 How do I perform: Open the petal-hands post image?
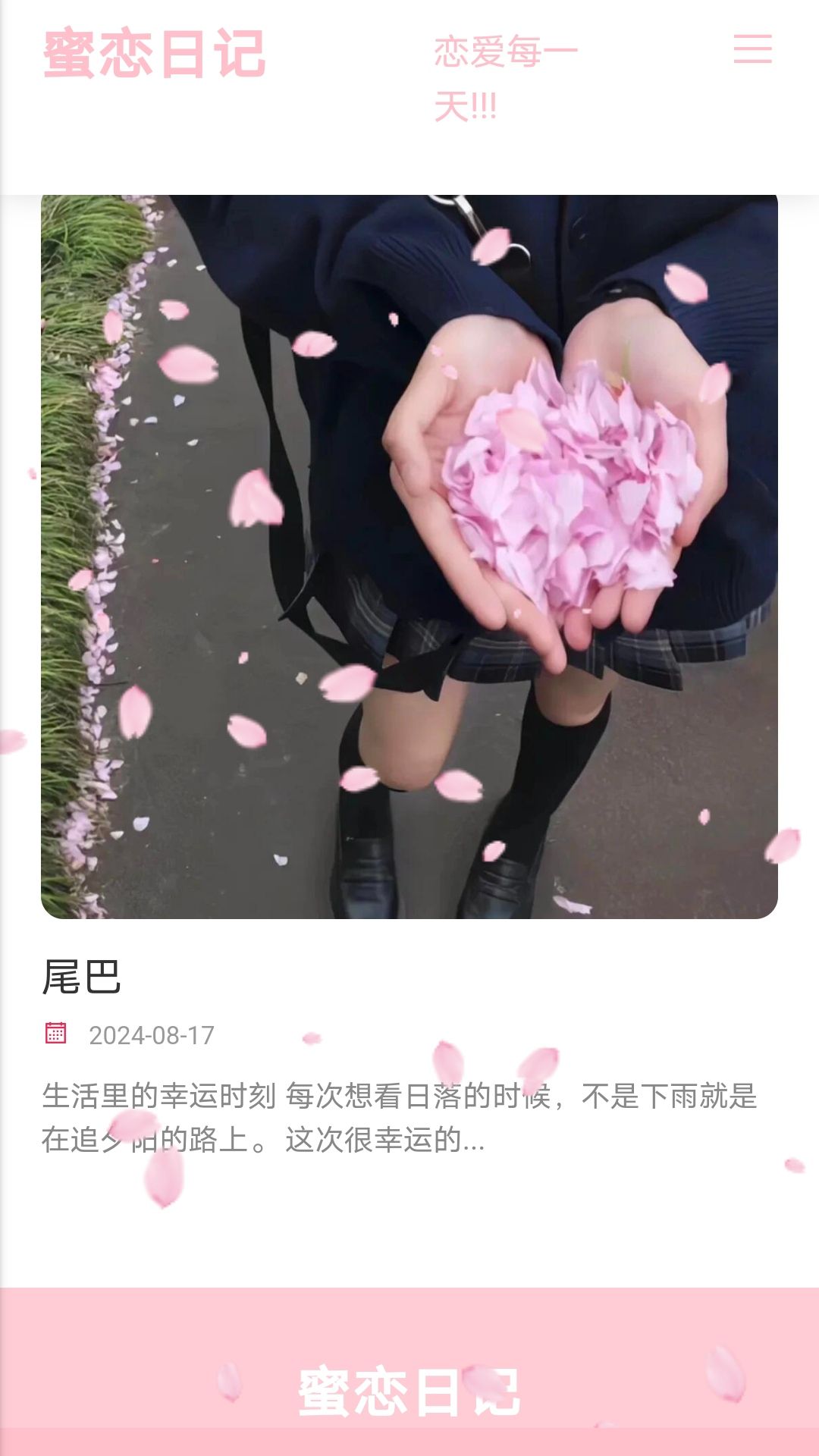pyautogui.click(x=409, y=557)
